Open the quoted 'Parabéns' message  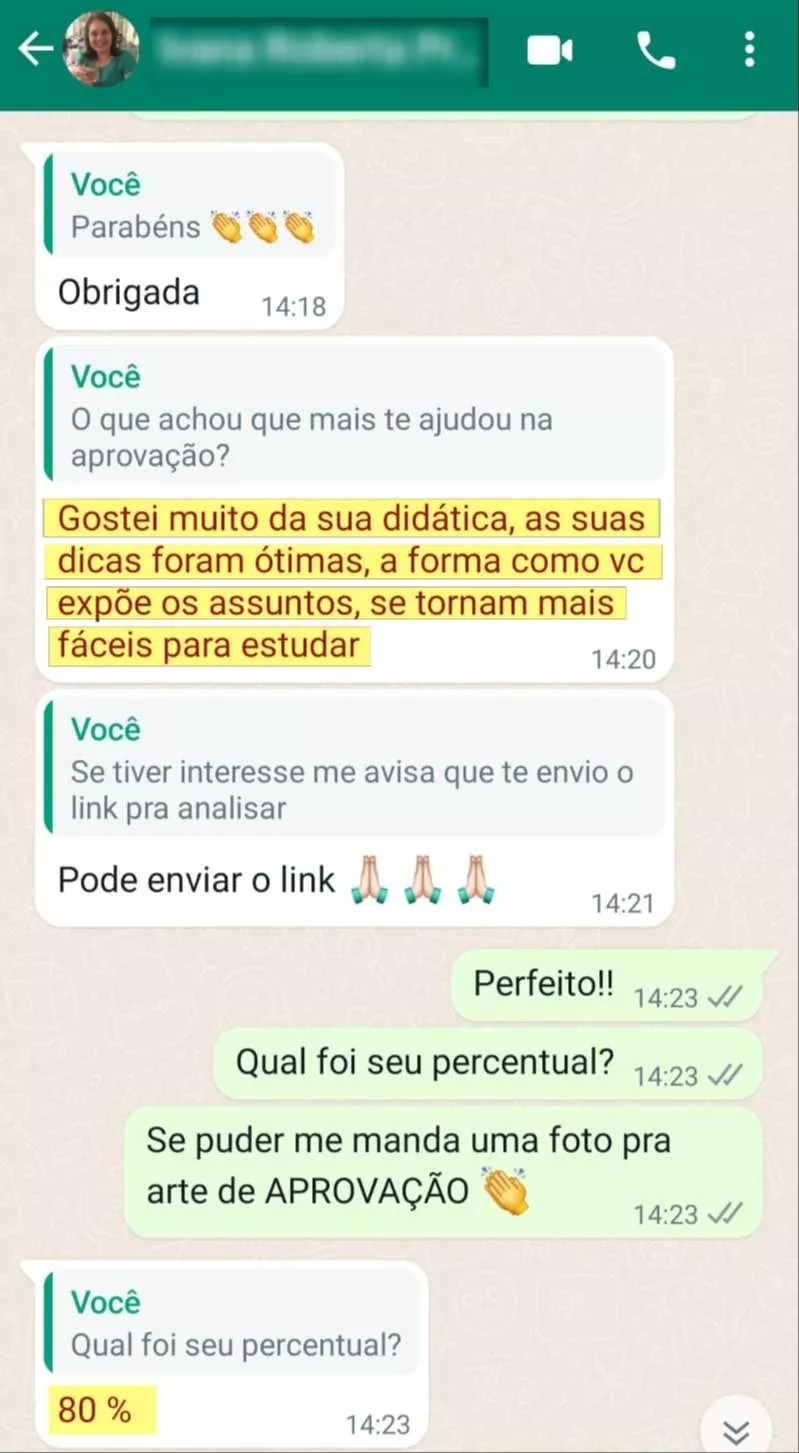click(190, 207)
